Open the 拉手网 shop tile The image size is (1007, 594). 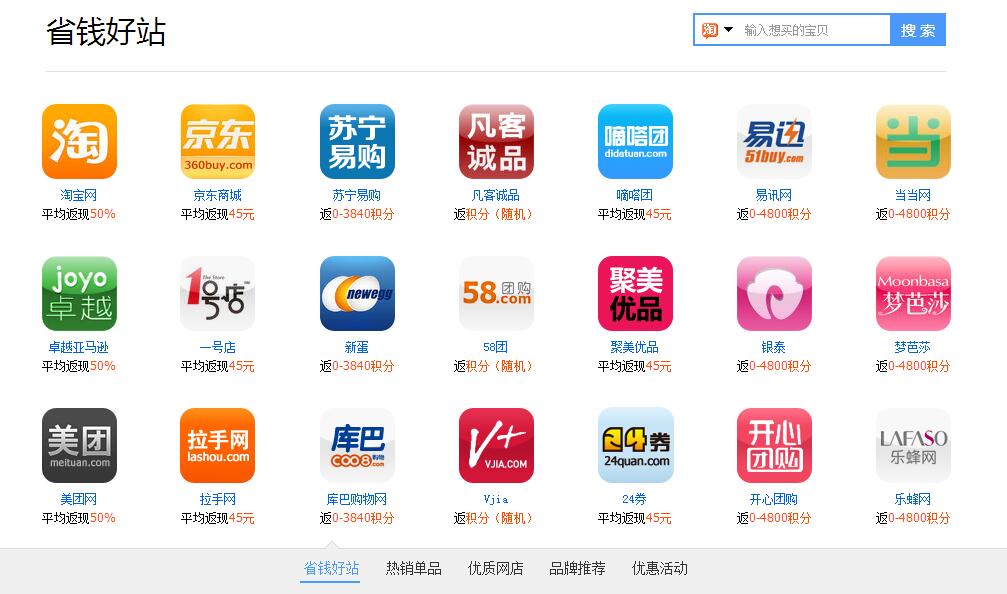pos(218,446)
